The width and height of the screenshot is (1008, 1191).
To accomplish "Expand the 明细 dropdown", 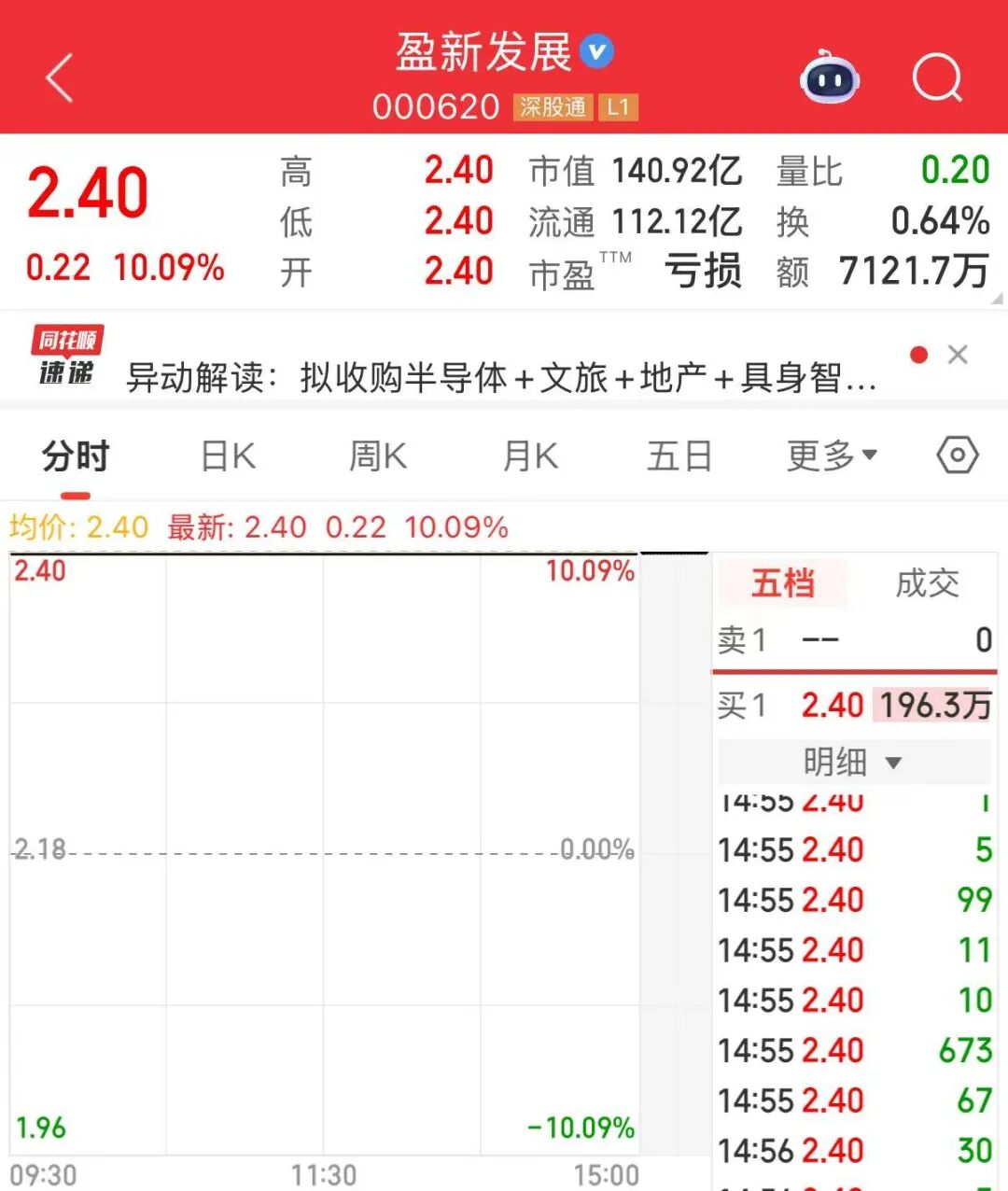I will point(853,763).
